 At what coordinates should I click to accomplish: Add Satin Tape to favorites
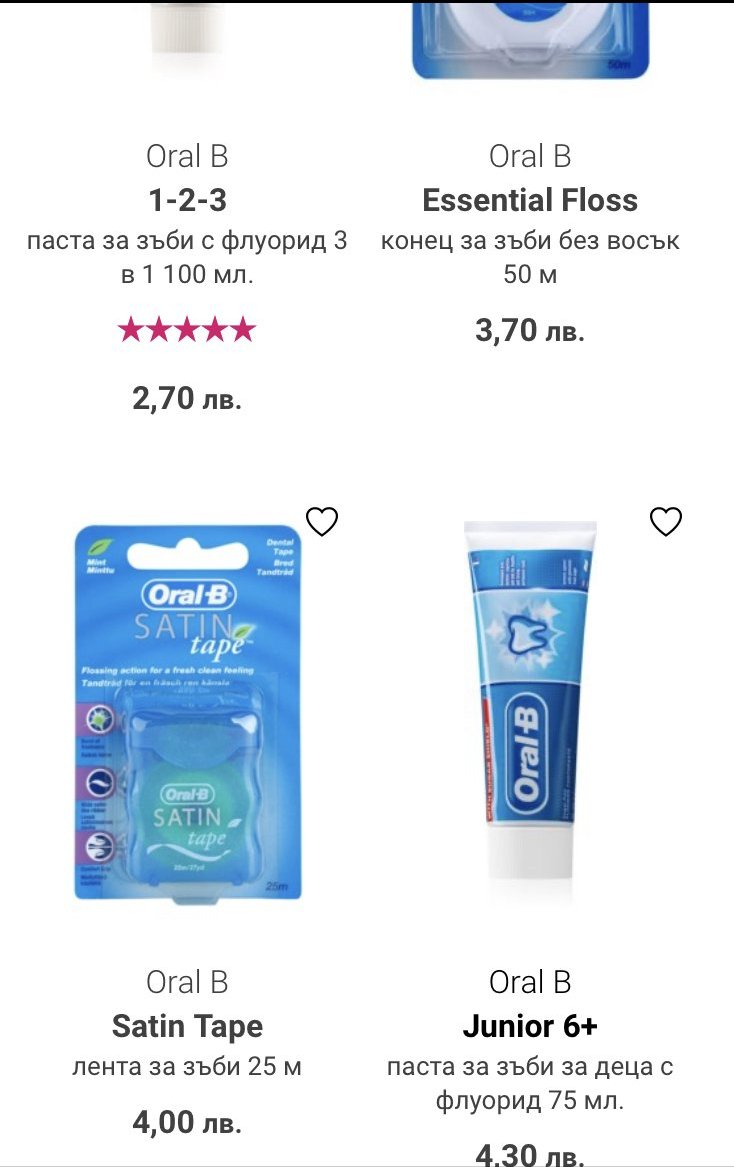click(322, 521)
